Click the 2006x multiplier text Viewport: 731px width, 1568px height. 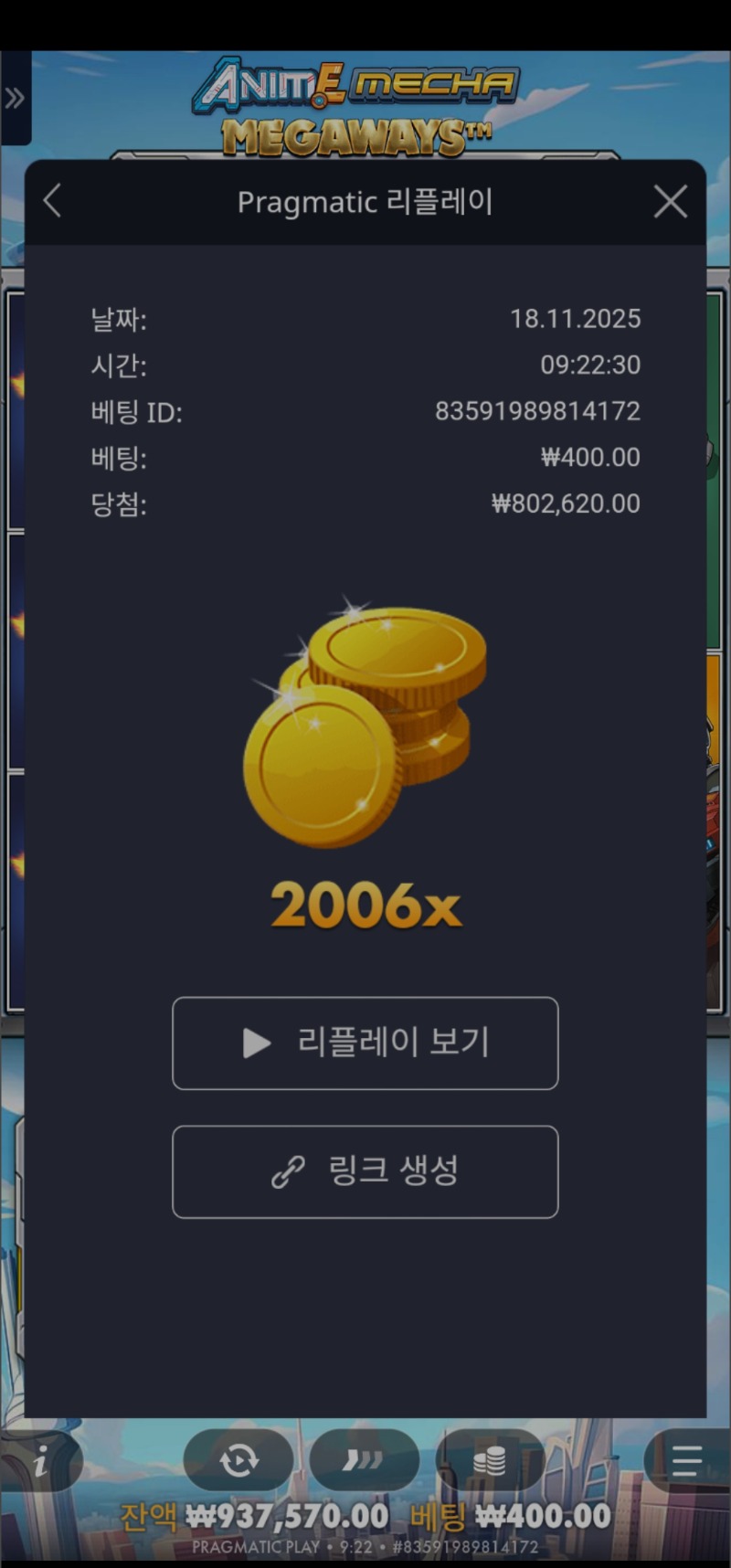click(x=365, y=905)
